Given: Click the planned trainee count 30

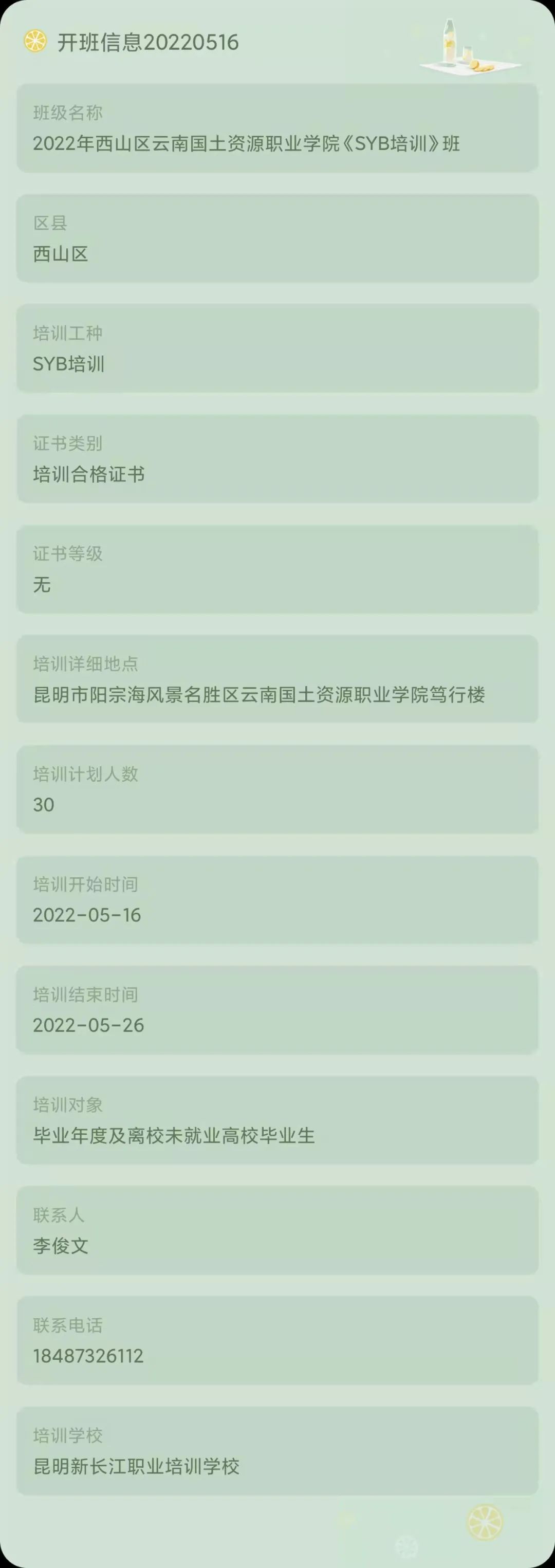Looking at the screenshot, I should 44,804.
